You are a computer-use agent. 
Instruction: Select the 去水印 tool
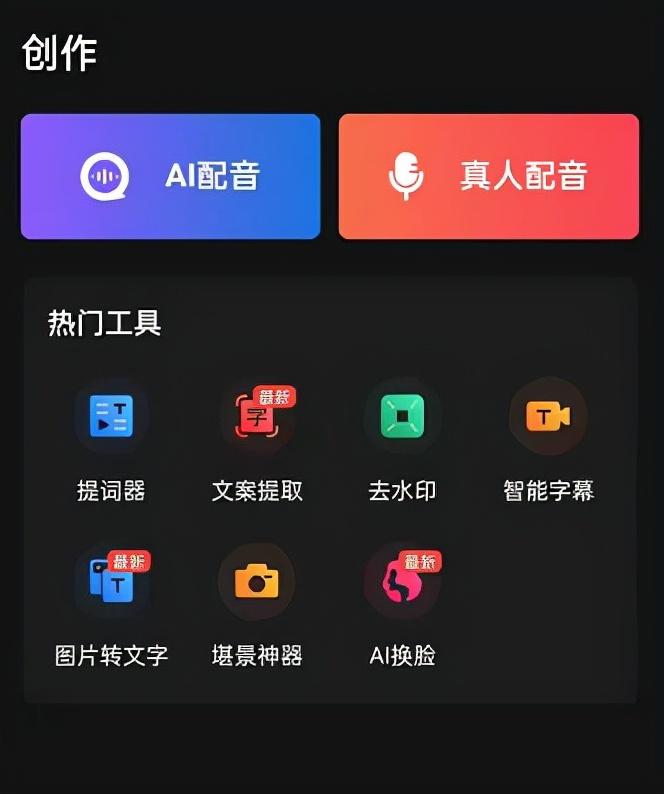coord(402,416)
